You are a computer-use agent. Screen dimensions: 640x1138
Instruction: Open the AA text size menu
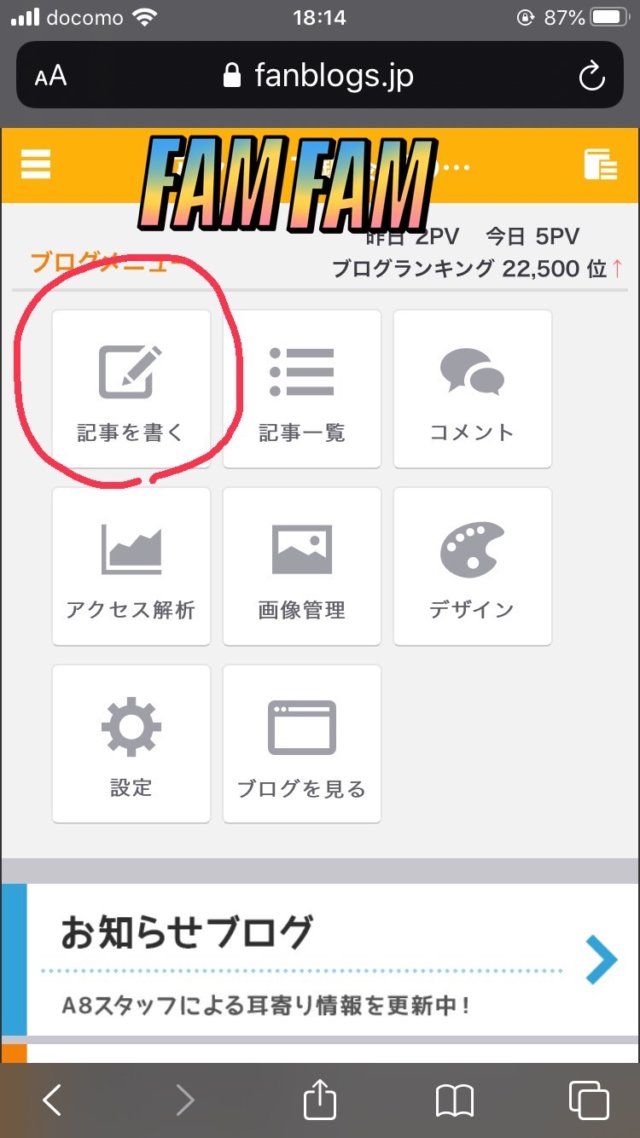pos(51,76)
